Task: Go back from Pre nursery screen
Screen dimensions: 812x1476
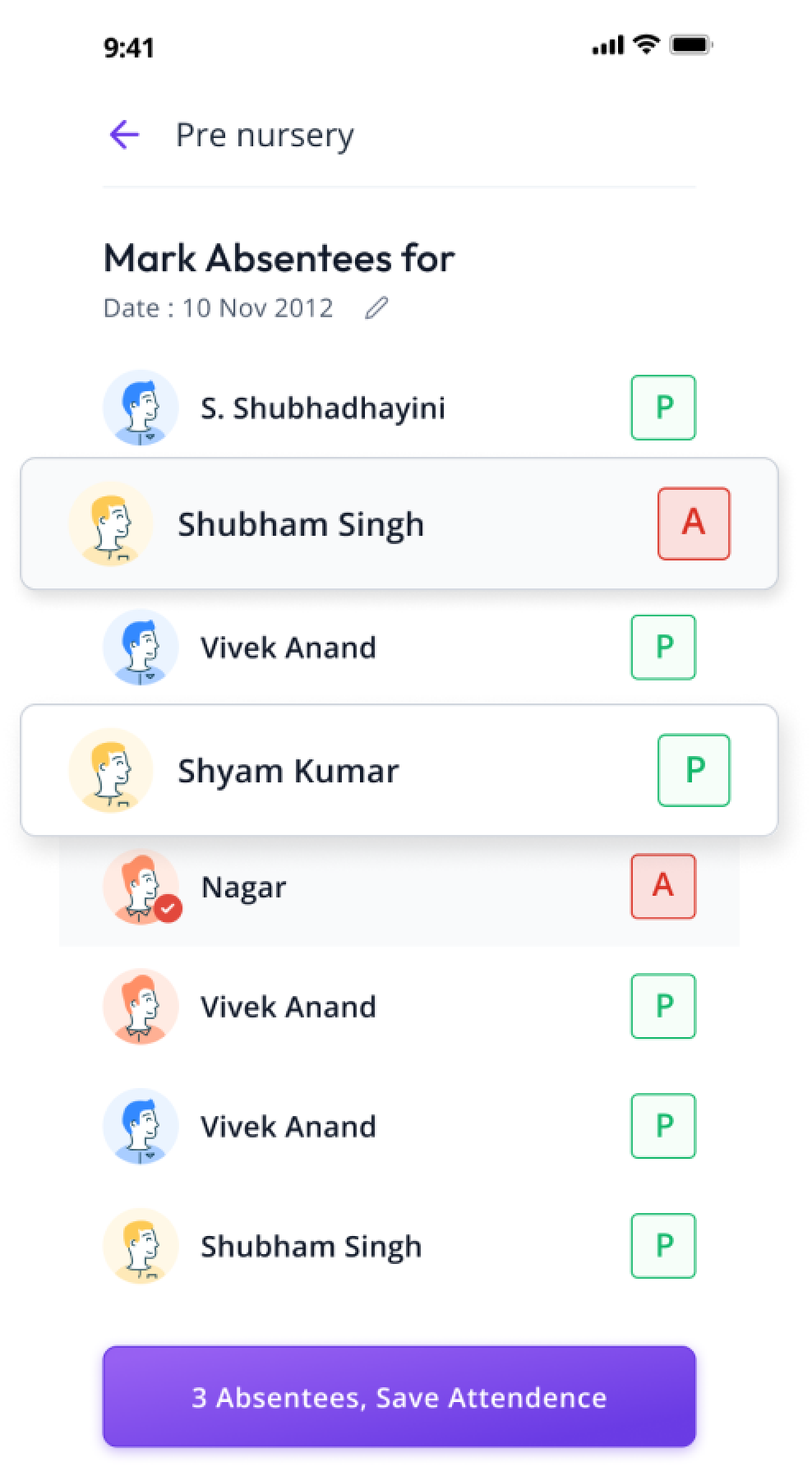Action: [x=125, y=135]
